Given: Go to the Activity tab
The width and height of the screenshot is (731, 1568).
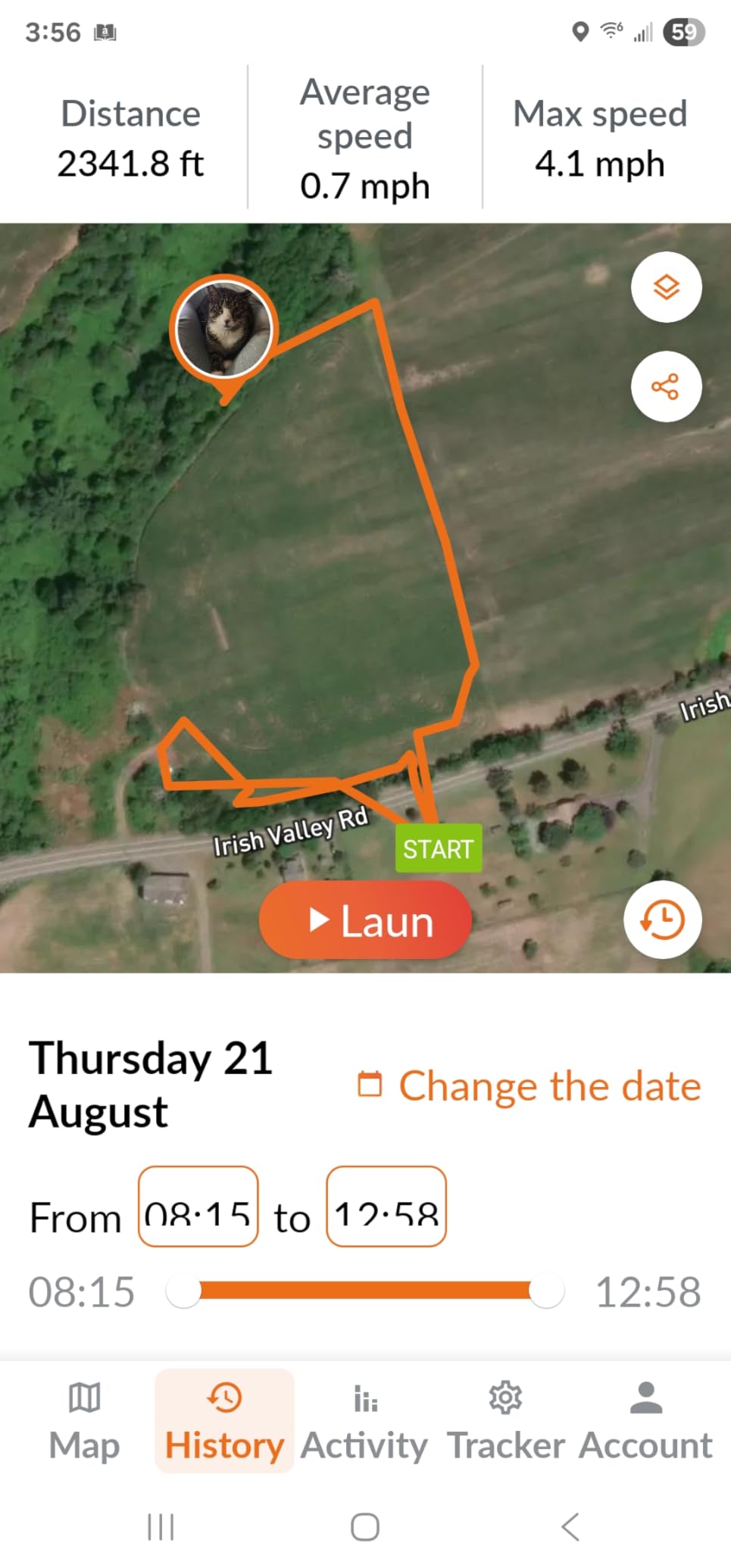Looking at the screenshot, I should [x=364, y=1420].
